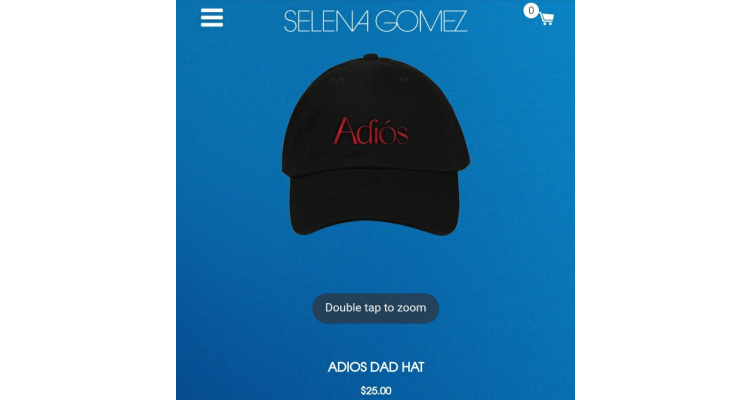The height and width of the screenshot is (400, 750).
Task: Go to Selena Gomez store homepage
Action: pos(375,21)
